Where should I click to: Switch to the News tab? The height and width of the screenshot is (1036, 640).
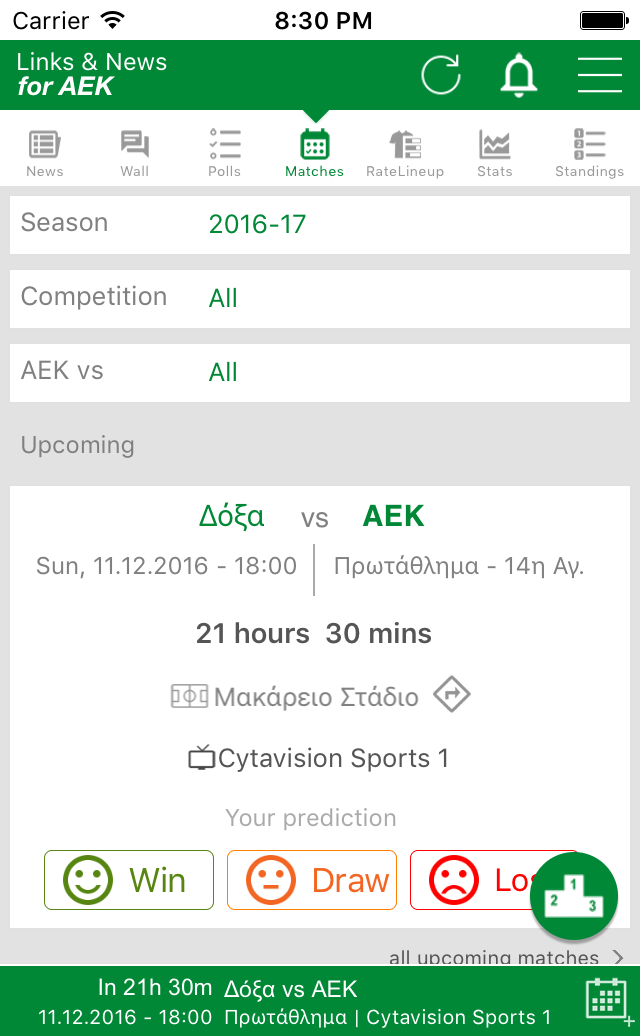45,153
